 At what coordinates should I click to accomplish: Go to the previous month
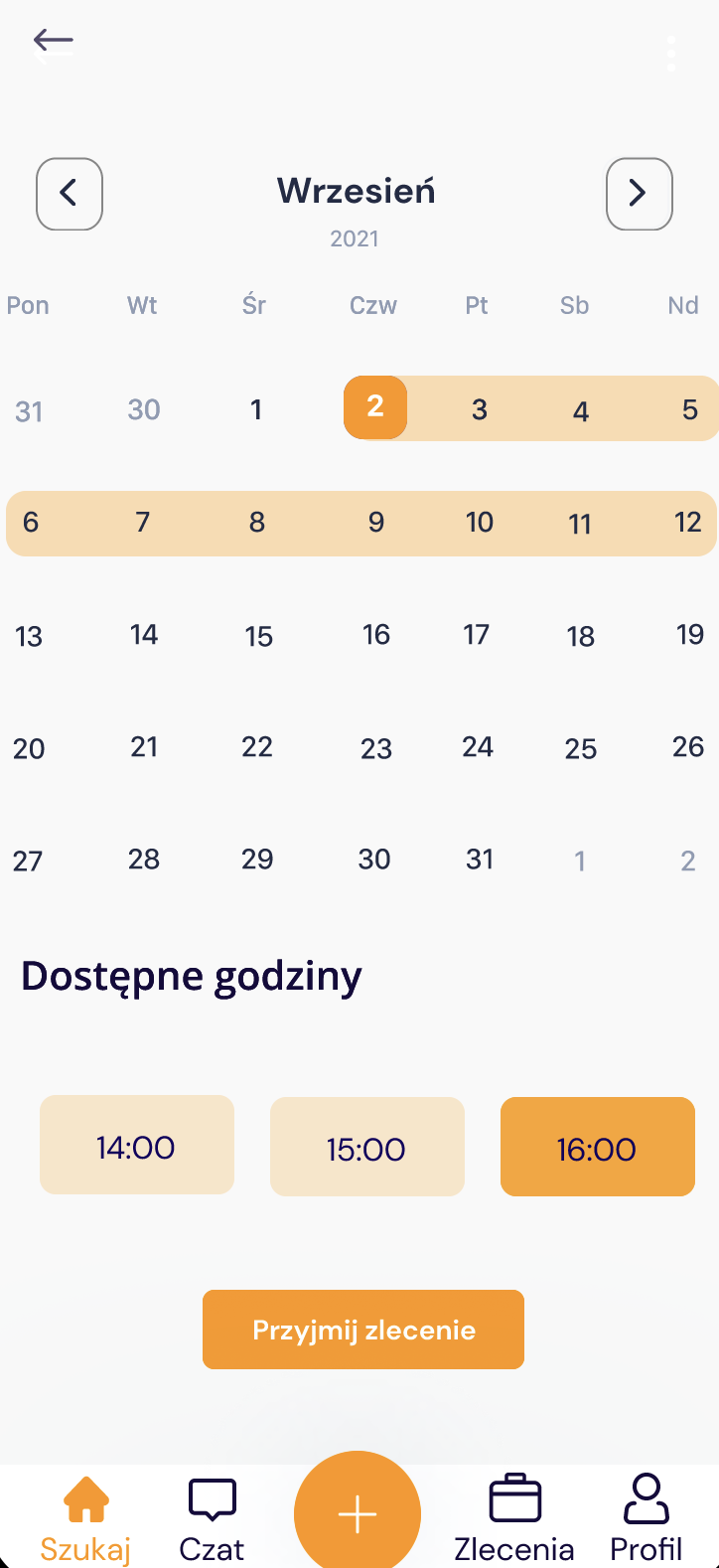click(70, 194)
